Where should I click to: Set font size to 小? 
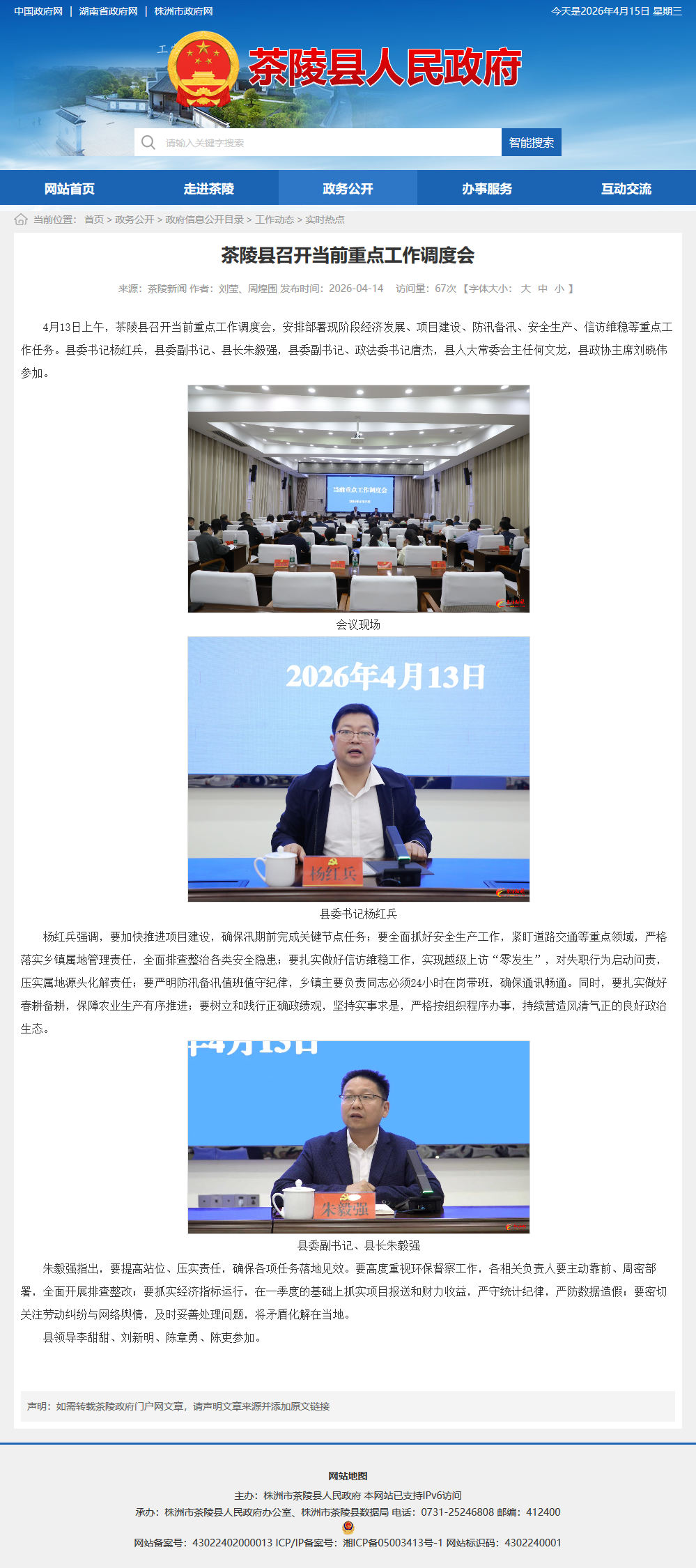pyautogui.click(x=559, y=289)
